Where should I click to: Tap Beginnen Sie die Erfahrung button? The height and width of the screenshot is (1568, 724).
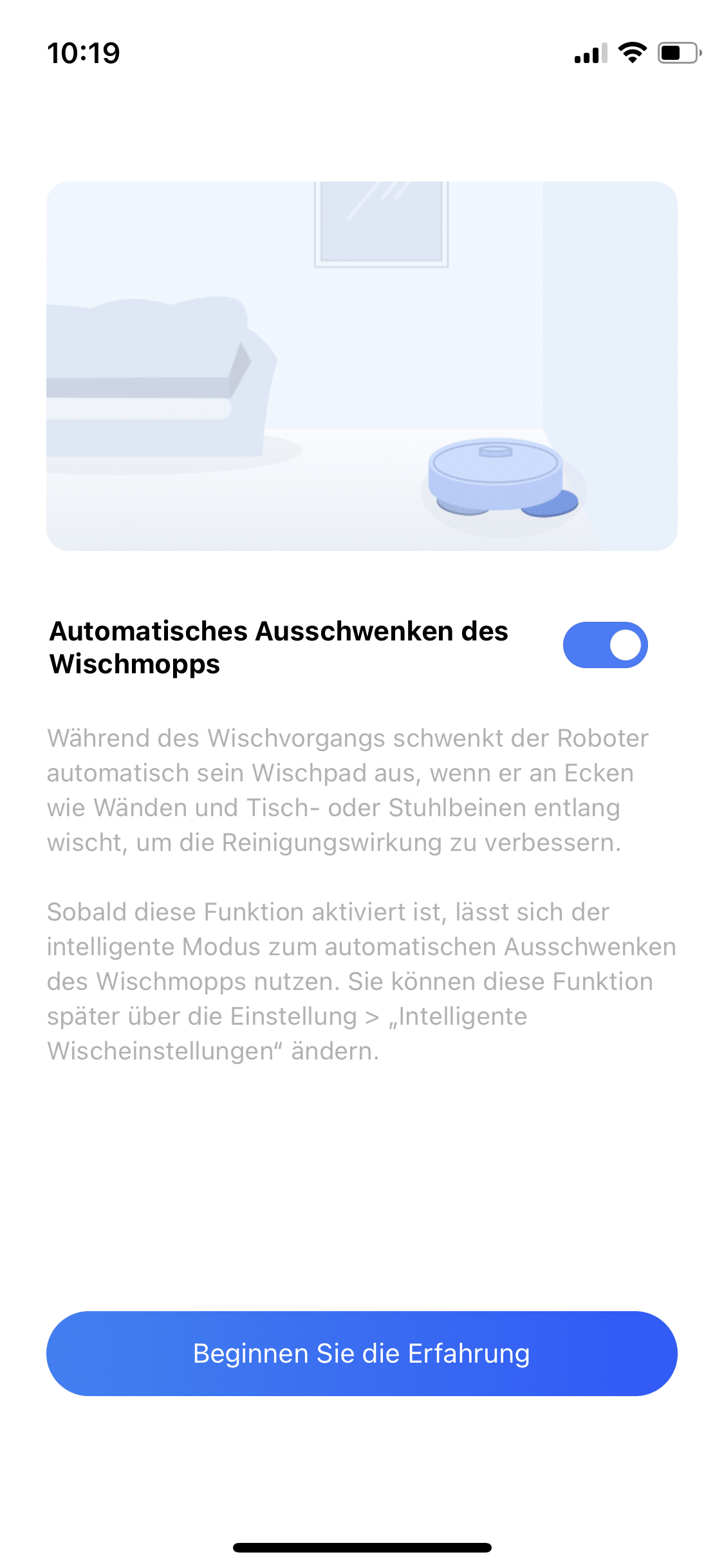(362, 1354)
